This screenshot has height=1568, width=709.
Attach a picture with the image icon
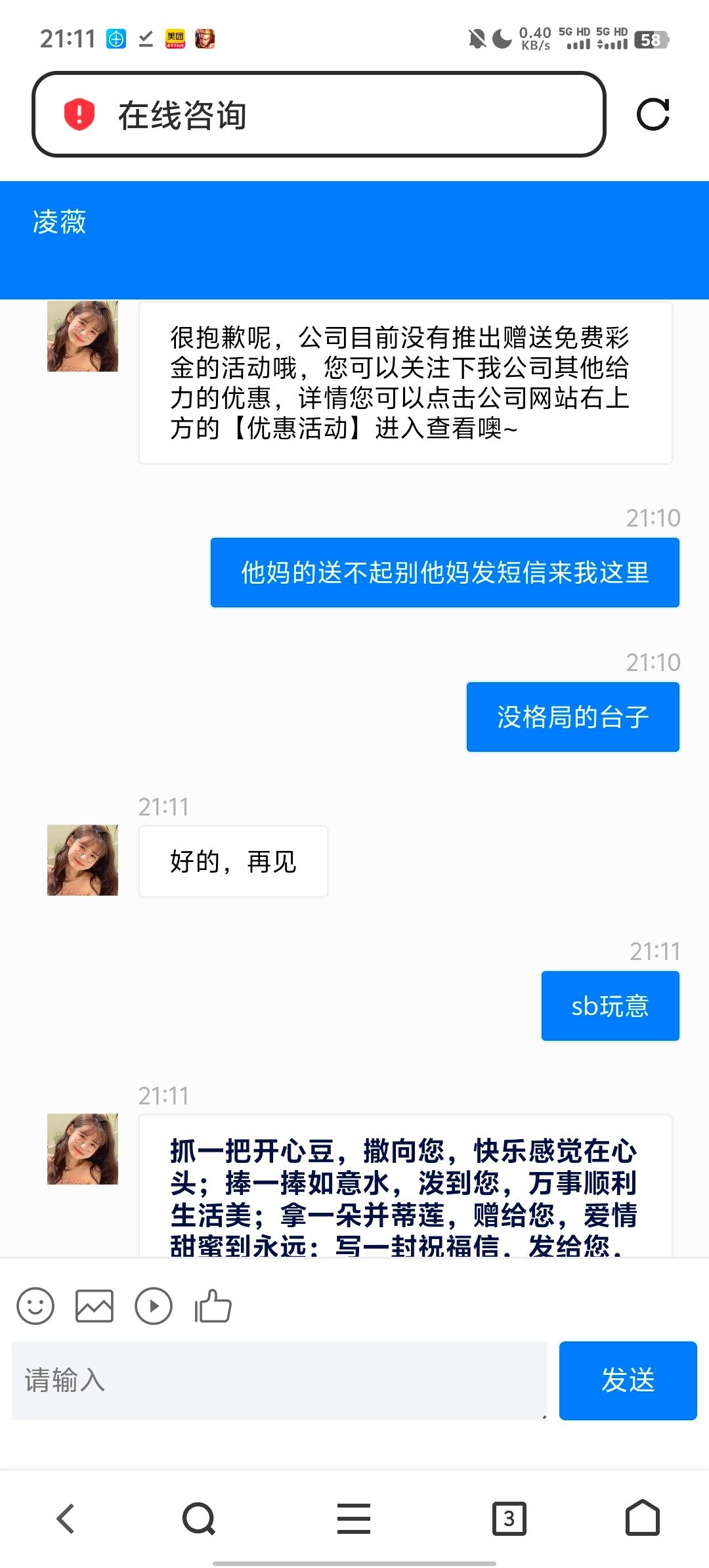[x=95, y=1306]
